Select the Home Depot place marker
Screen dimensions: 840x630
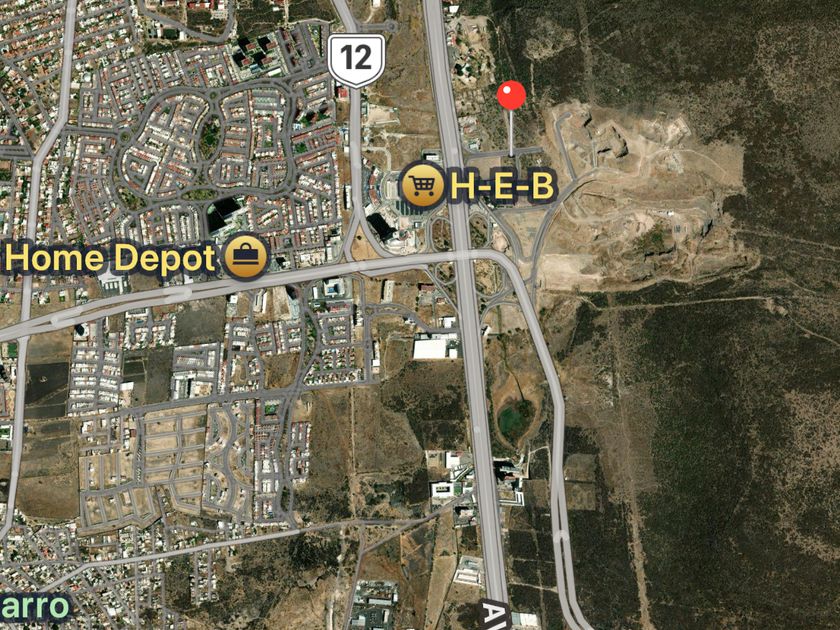tap(245, 258)
